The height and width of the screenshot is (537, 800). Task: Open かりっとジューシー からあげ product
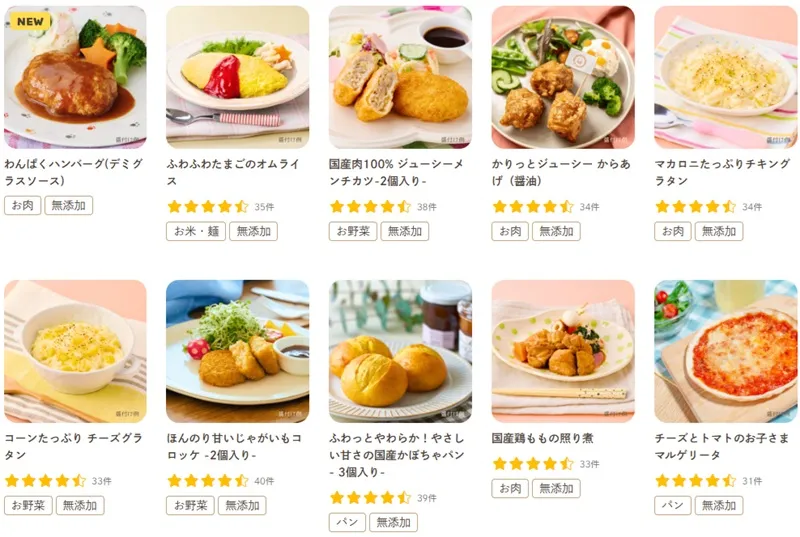pyautogui.click(x=563, y=77)
